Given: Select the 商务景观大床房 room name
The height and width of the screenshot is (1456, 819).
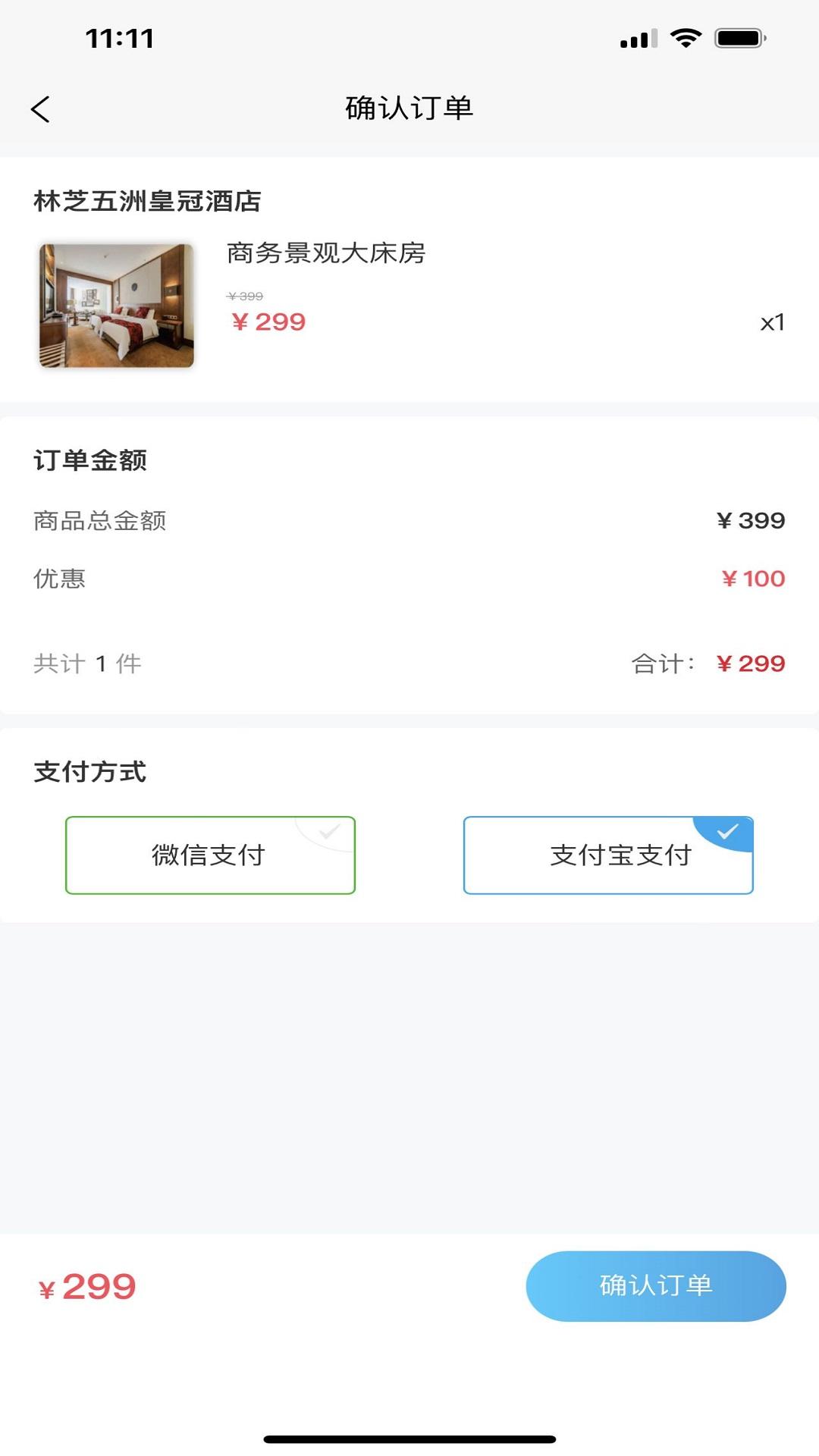Looking at the screenshot, I should (x=326, y=256).
